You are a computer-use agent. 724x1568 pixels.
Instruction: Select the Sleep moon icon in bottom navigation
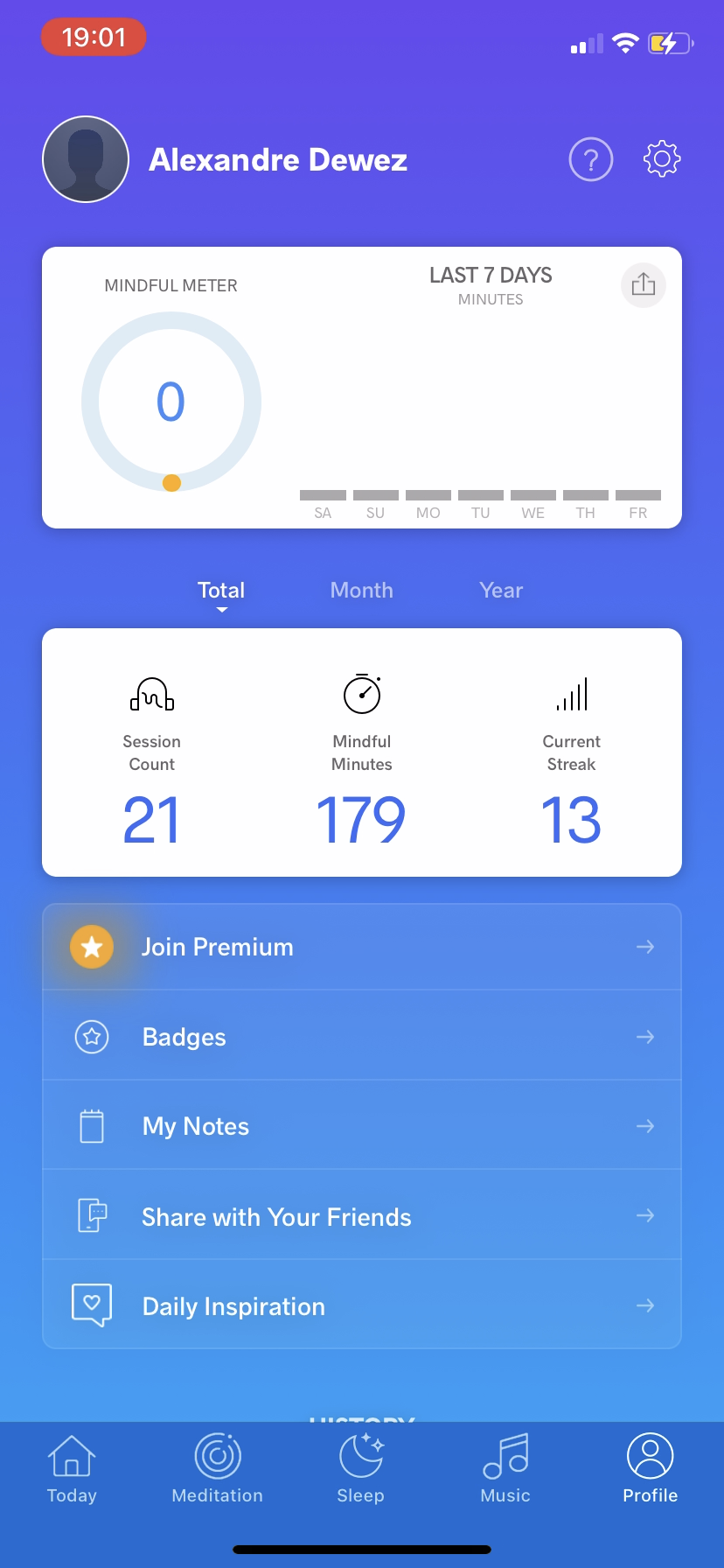[x=361, y=1458]
